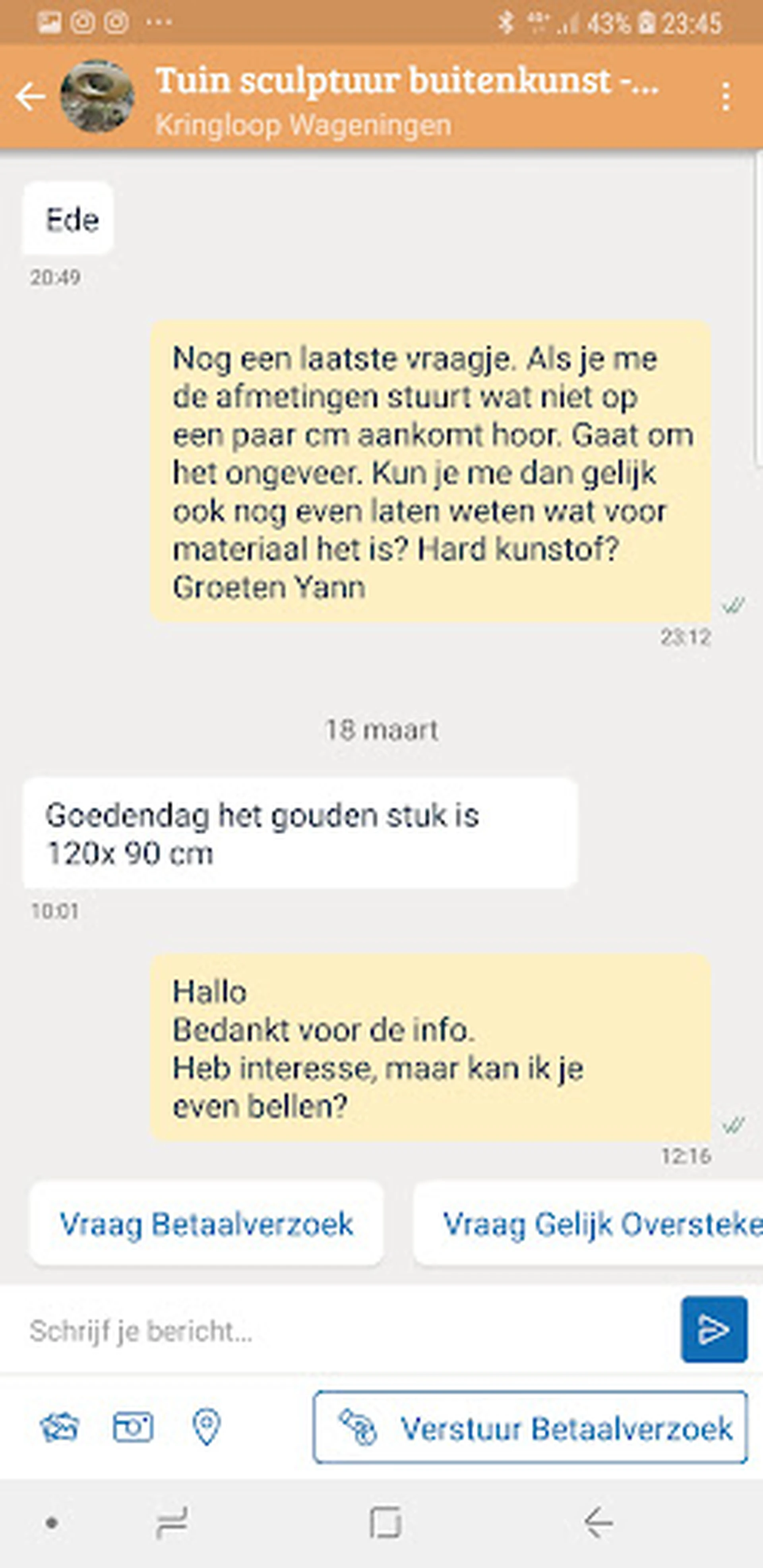Image resolution: width=763 pixels, height=1568 pixels.
Task: Open the three-dot overflow menu
Action: [x=725, y=97]
